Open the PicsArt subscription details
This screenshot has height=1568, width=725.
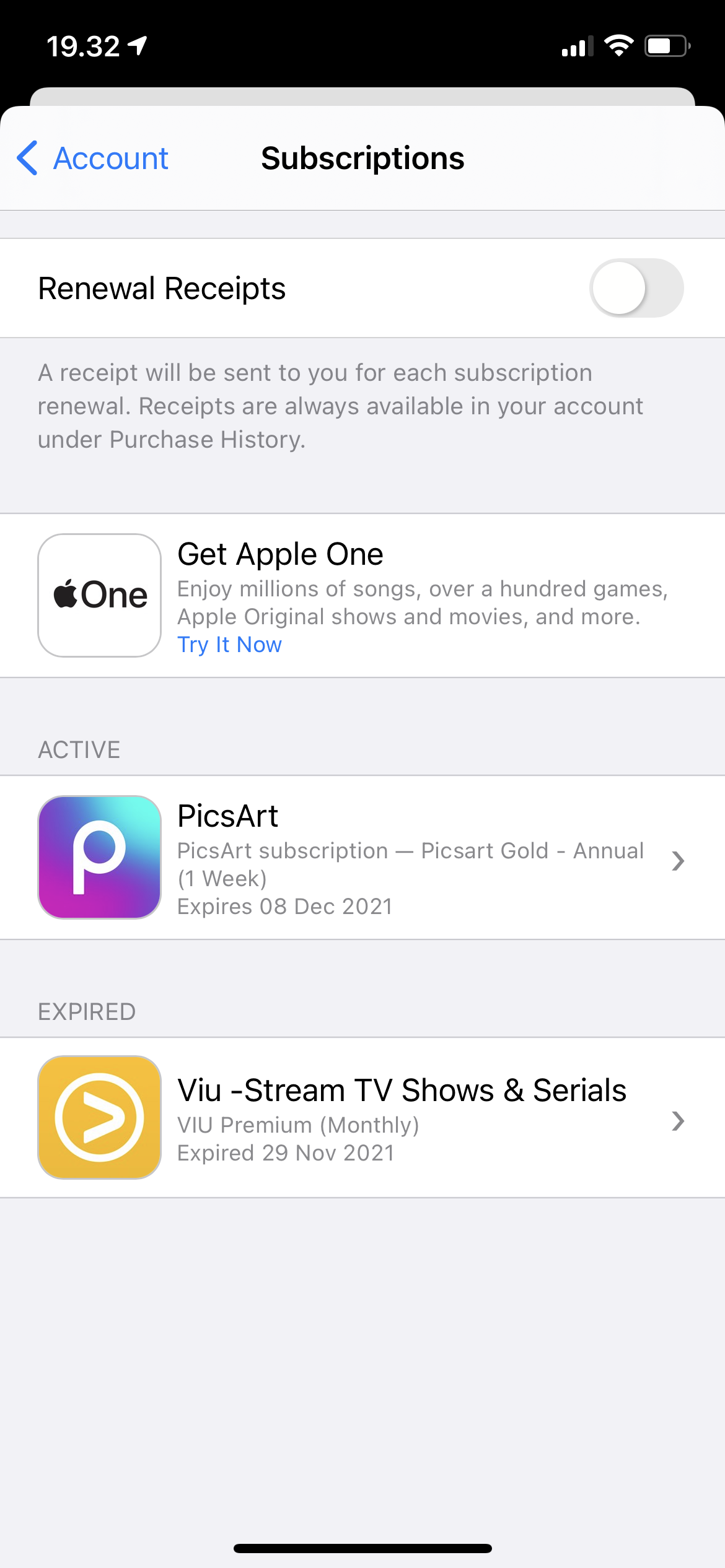point(362,858)
